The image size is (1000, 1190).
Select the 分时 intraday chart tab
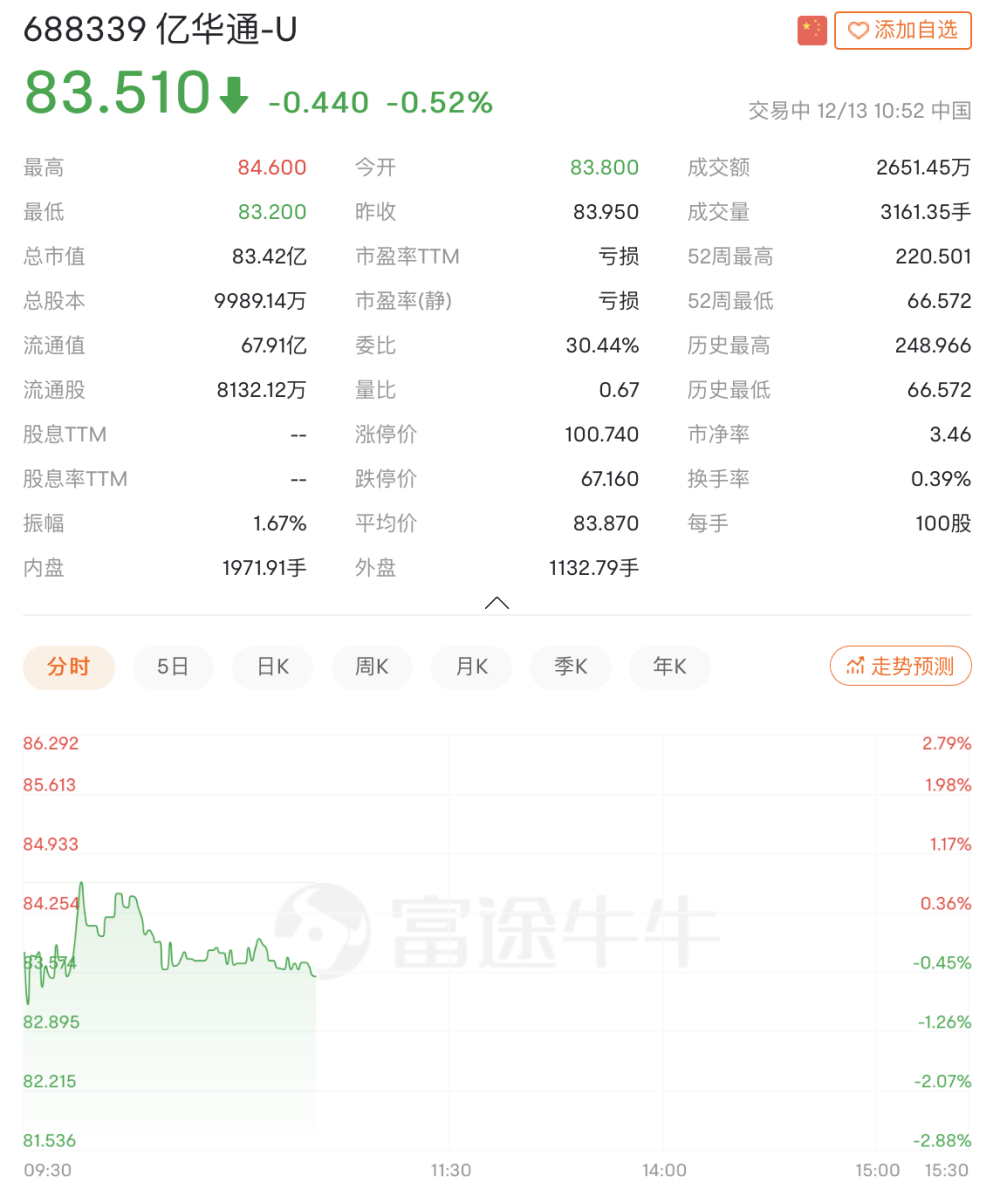[x=69, y=667]
